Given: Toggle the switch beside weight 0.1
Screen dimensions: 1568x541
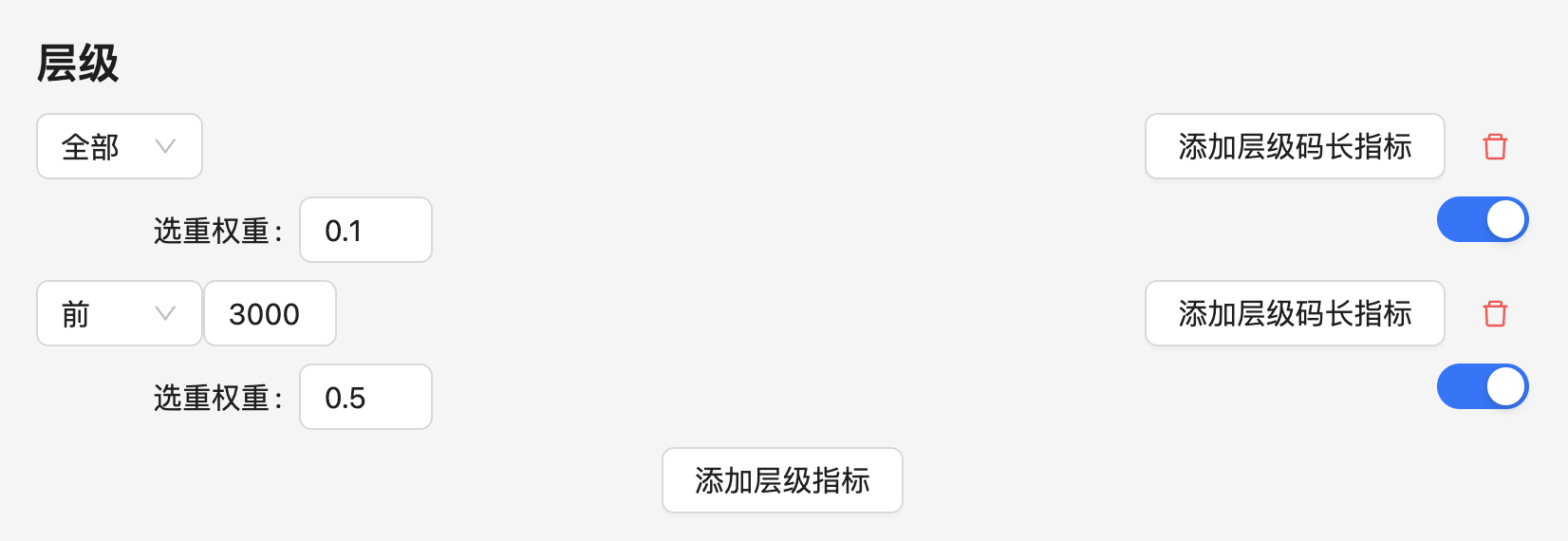Looking at the screenshot, I should pos(1482,219).
